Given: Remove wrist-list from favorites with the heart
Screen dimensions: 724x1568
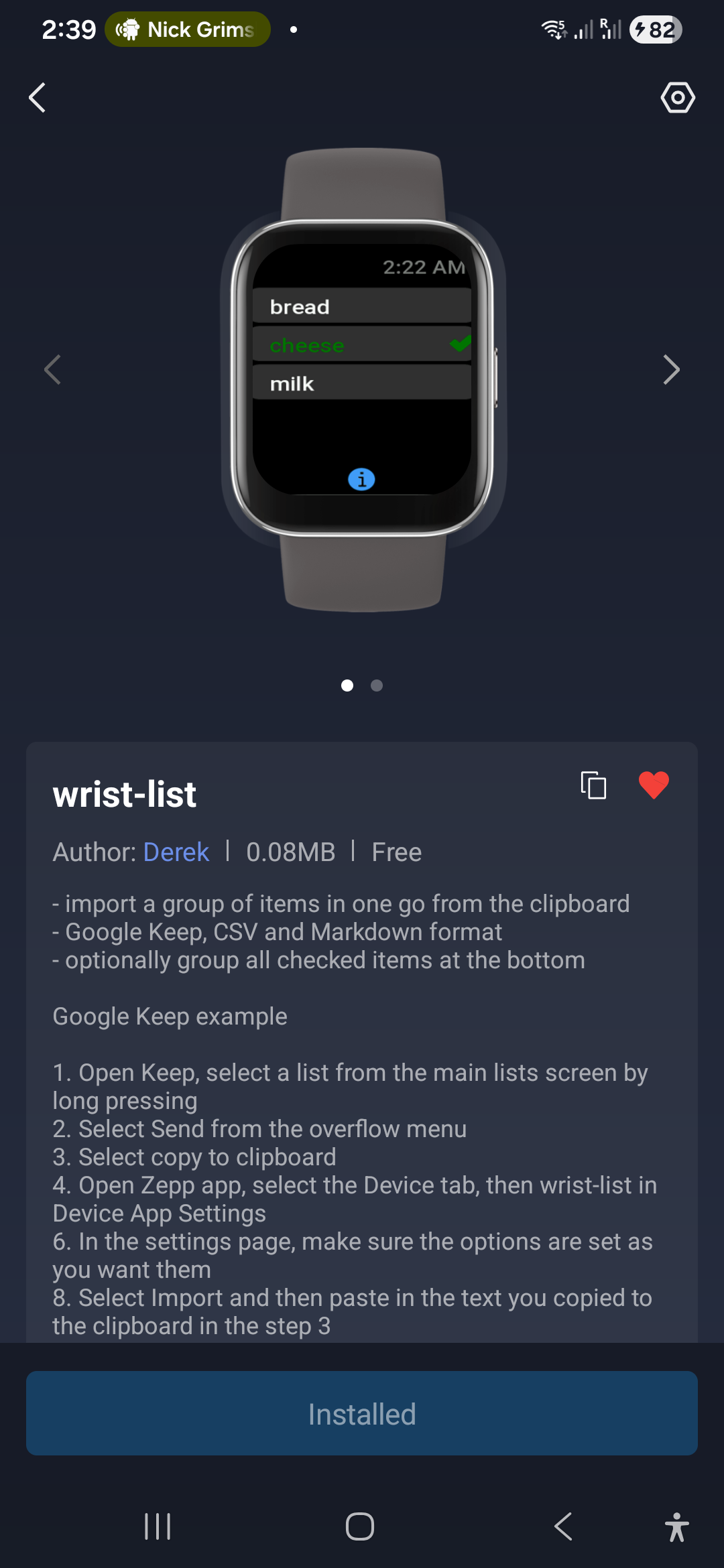Looking at the screenshot, I should [654, 785].
